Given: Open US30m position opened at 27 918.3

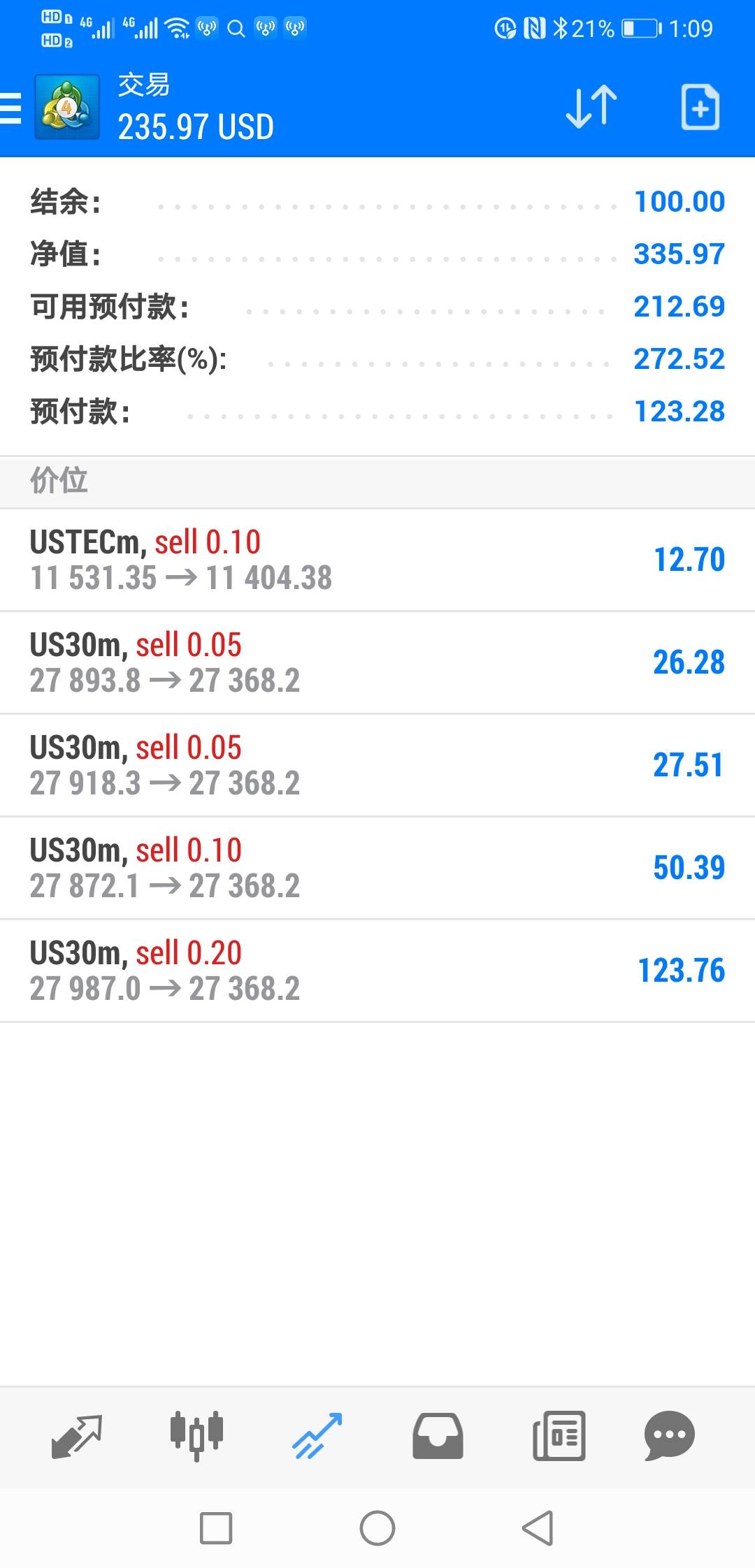Looking at the screenshot, I should pyautogui.click(x=377, y=765).
